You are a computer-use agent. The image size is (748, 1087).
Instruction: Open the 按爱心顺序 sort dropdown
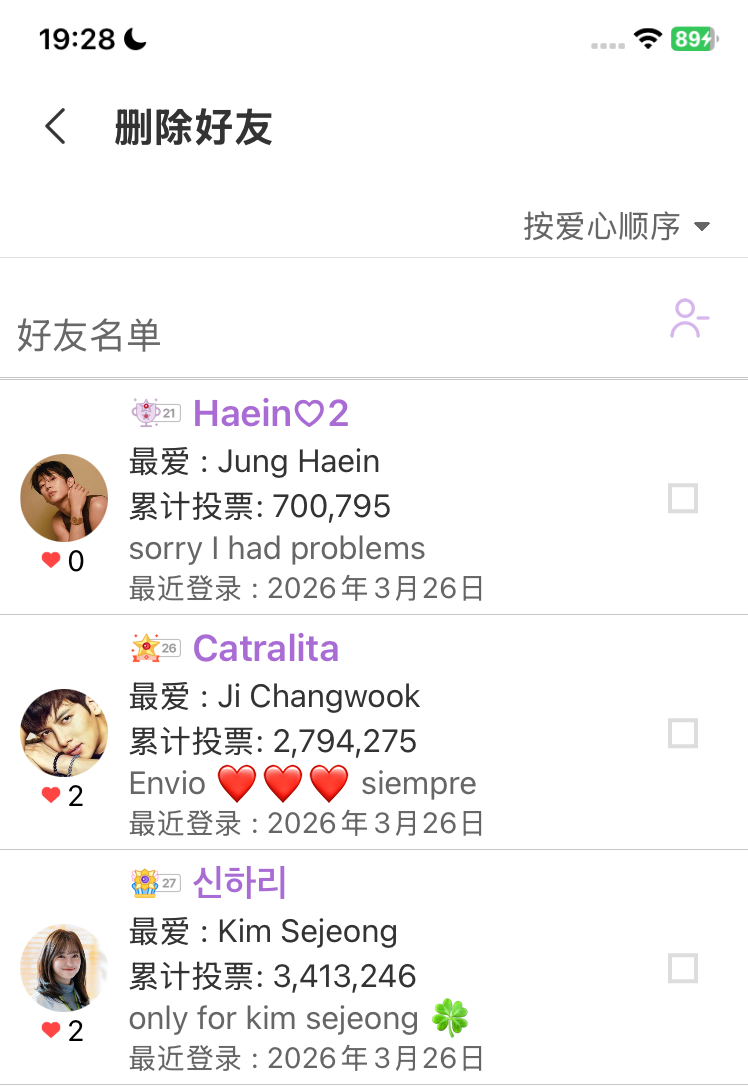point(616,226)
